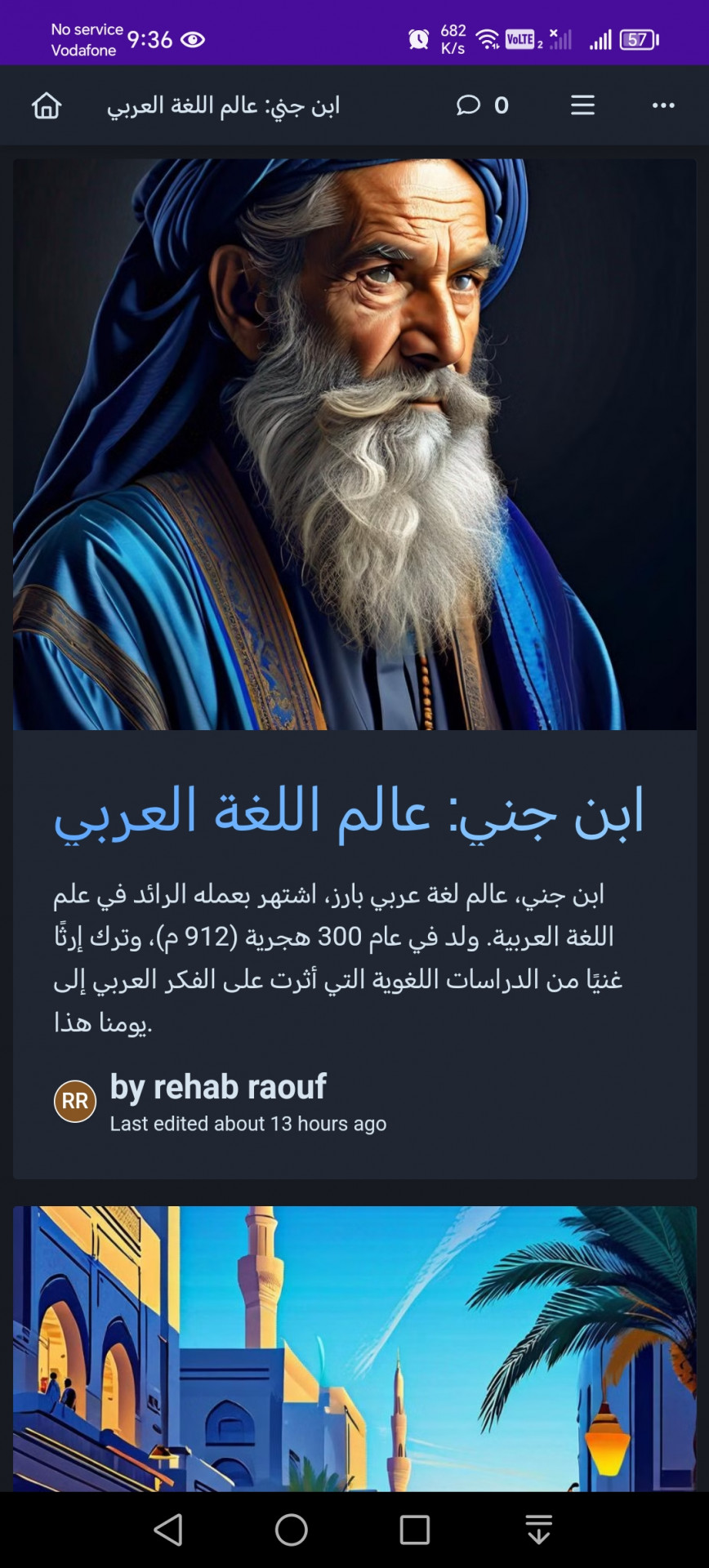The image size is (709, 1568).
Task: Open the three-dot overflow menu
Action: pos(663,105)
